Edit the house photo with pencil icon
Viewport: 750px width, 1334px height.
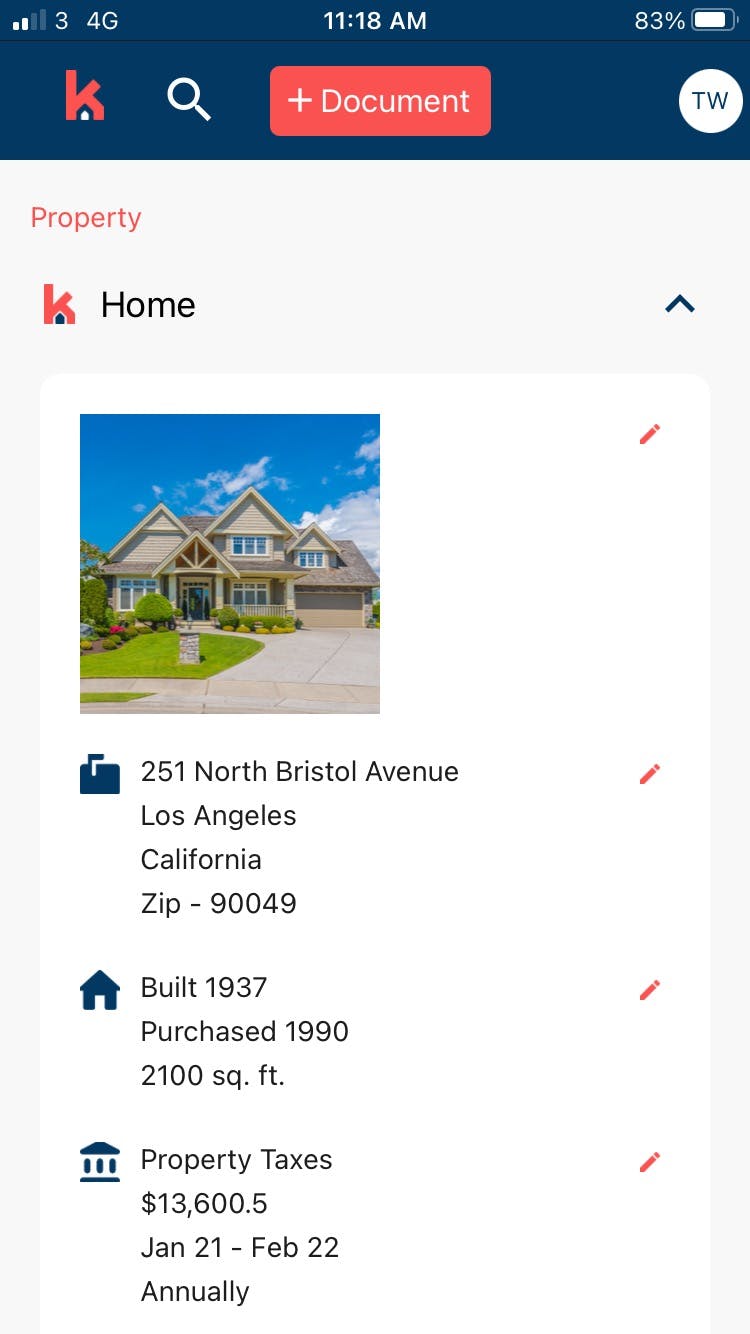point(650,434)
